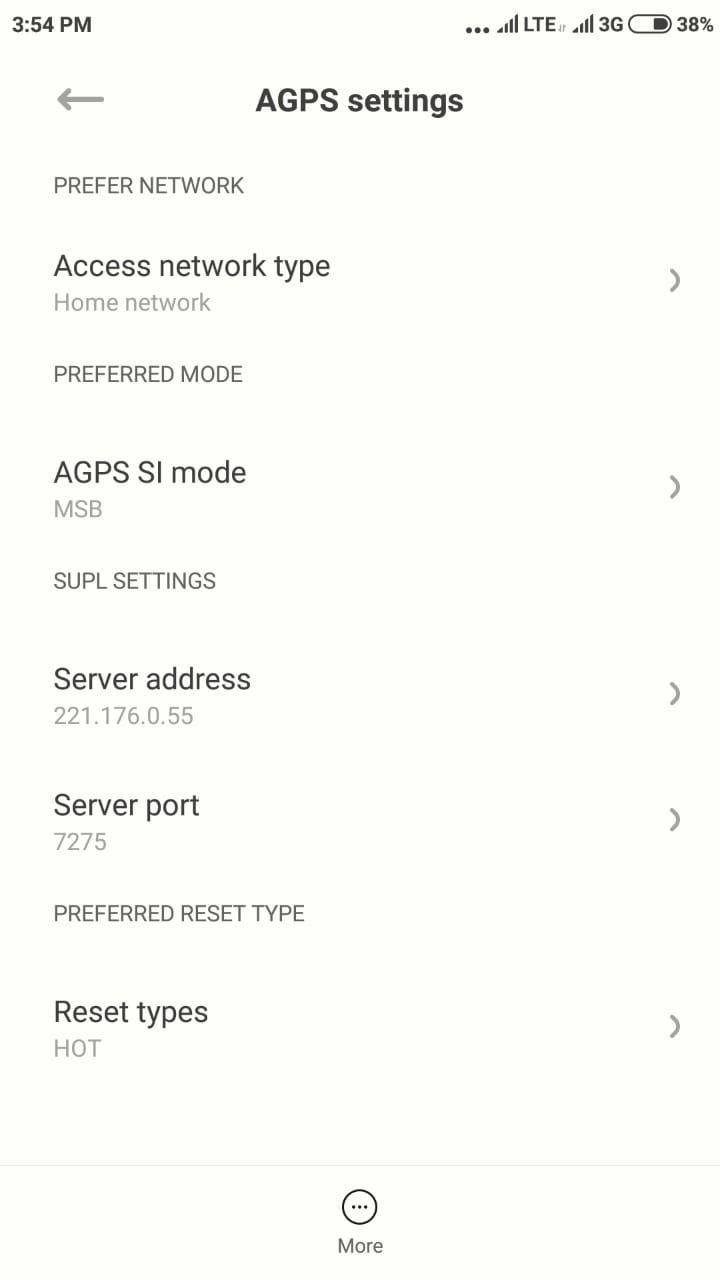Open AGPS SI mode option
720x1280 pixels.
[x=360, y=488]
